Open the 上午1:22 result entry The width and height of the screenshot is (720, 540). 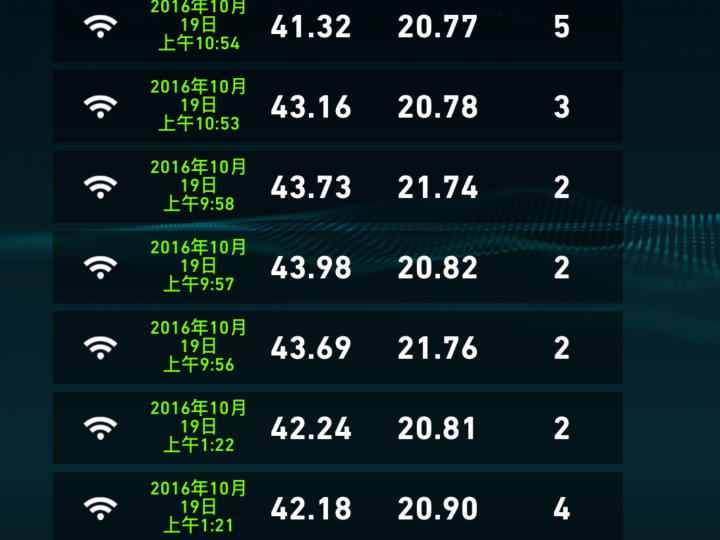click(338, 428)
